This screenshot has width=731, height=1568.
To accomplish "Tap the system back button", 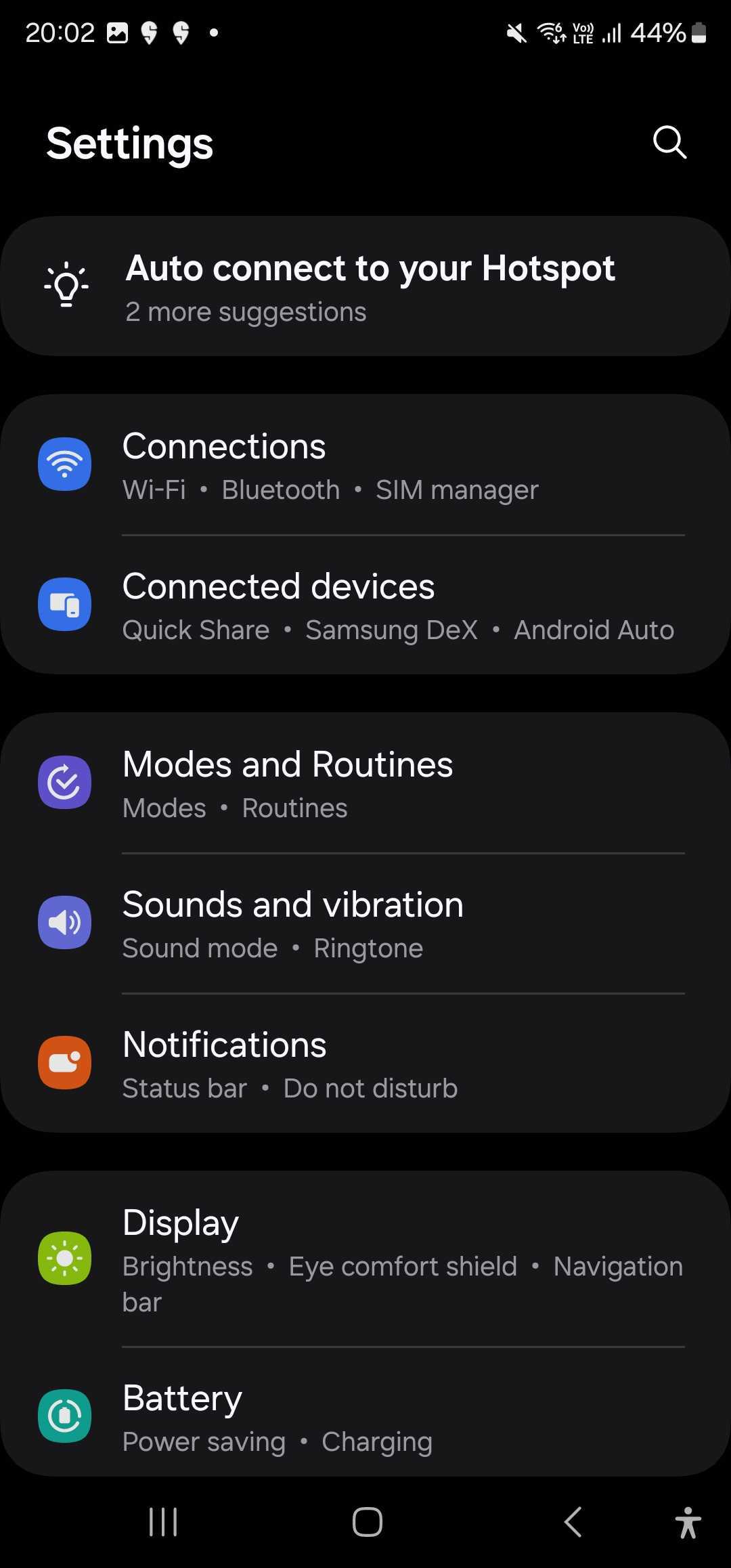I will click(573, 1522).
